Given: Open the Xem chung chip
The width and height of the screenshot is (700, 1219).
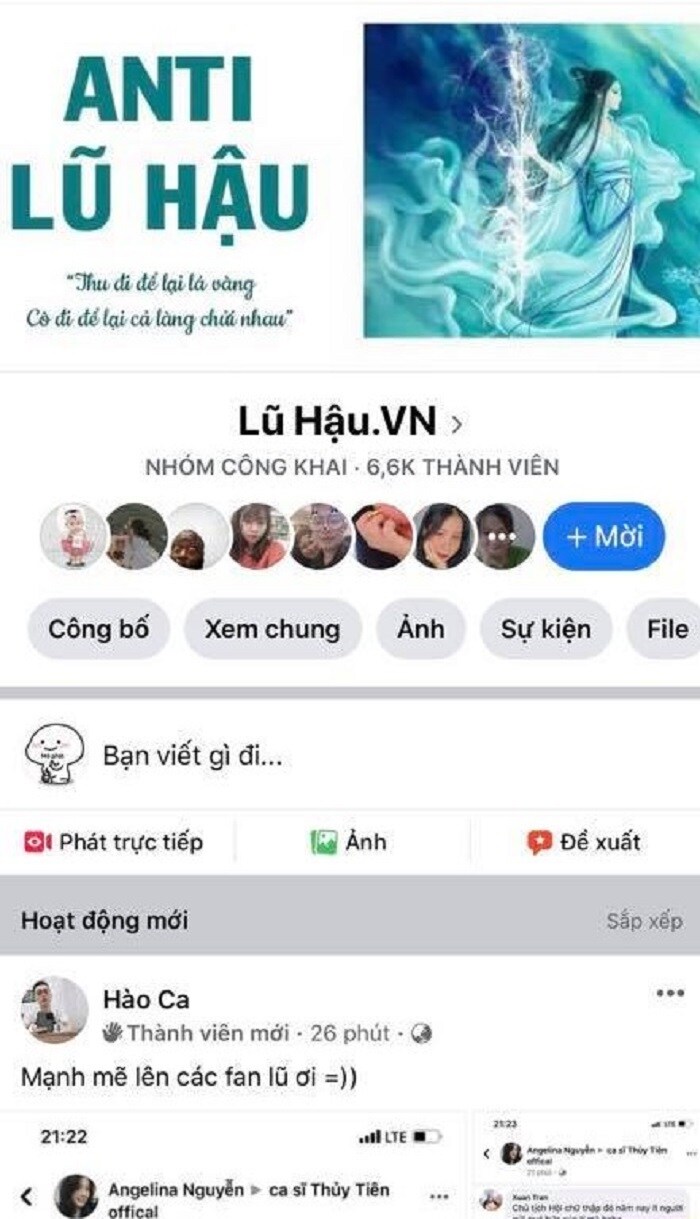Looking at the screenshot, I should [272, 629].
